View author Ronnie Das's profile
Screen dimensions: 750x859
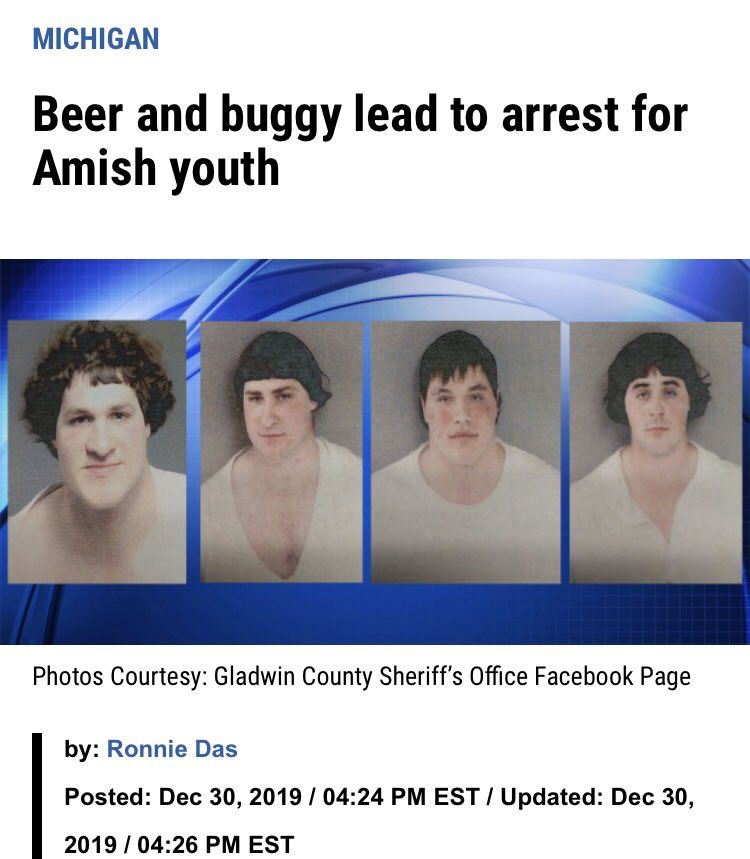pyautogui.click(x=172, y=748)
